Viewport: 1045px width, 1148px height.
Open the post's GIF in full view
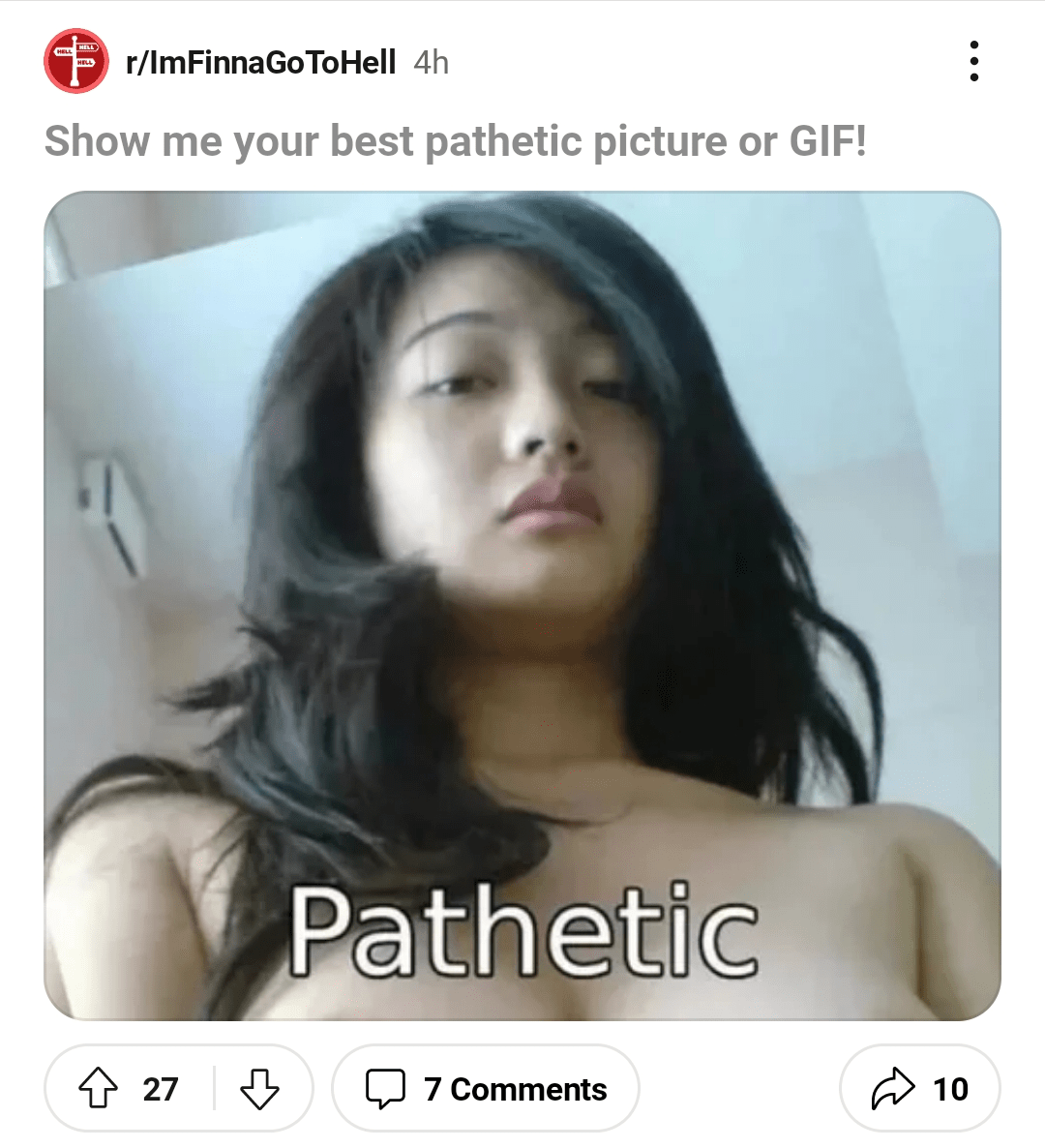click(x=522, y=605)
